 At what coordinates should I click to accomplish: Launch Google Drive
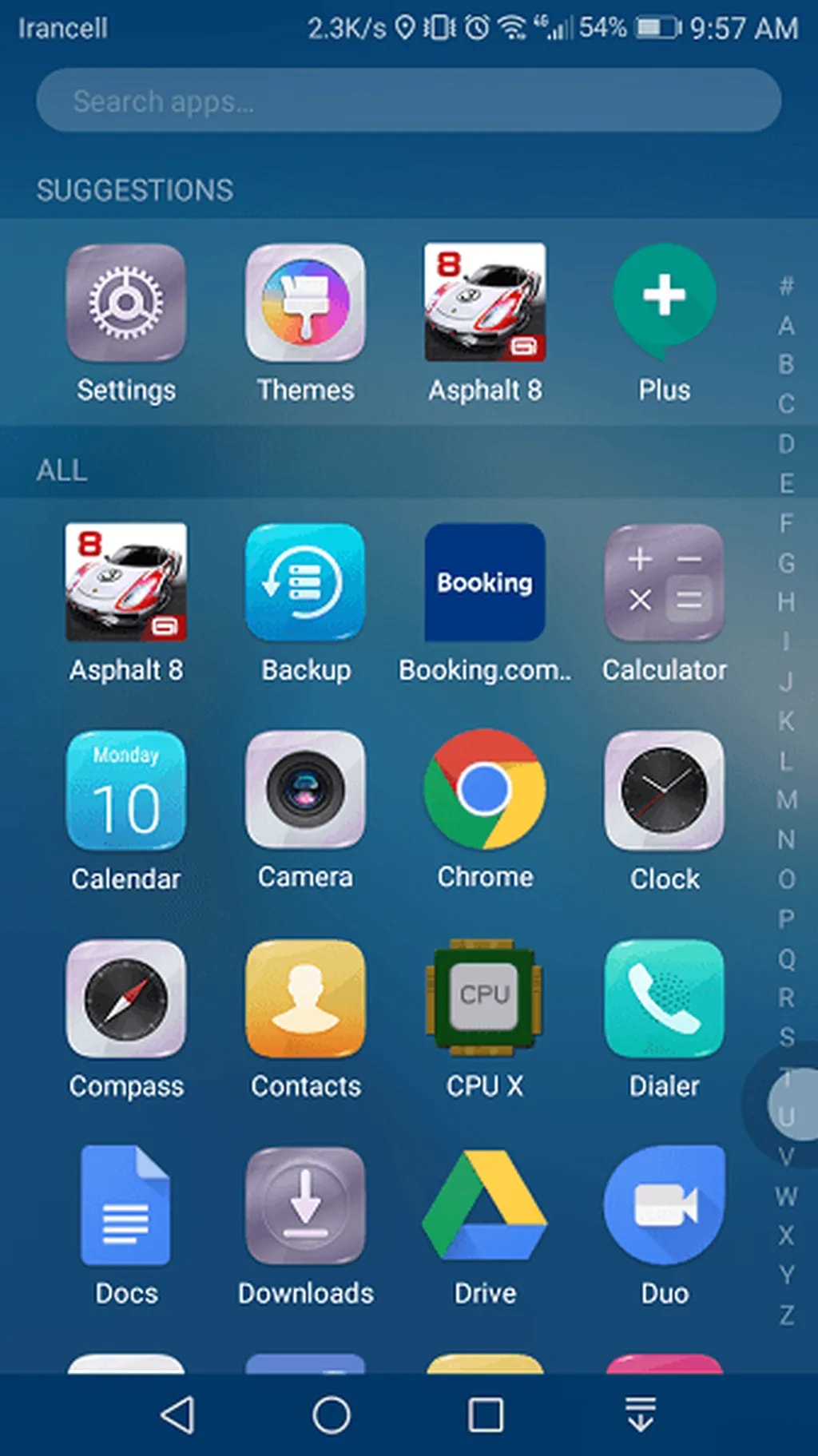[485, 1206]
